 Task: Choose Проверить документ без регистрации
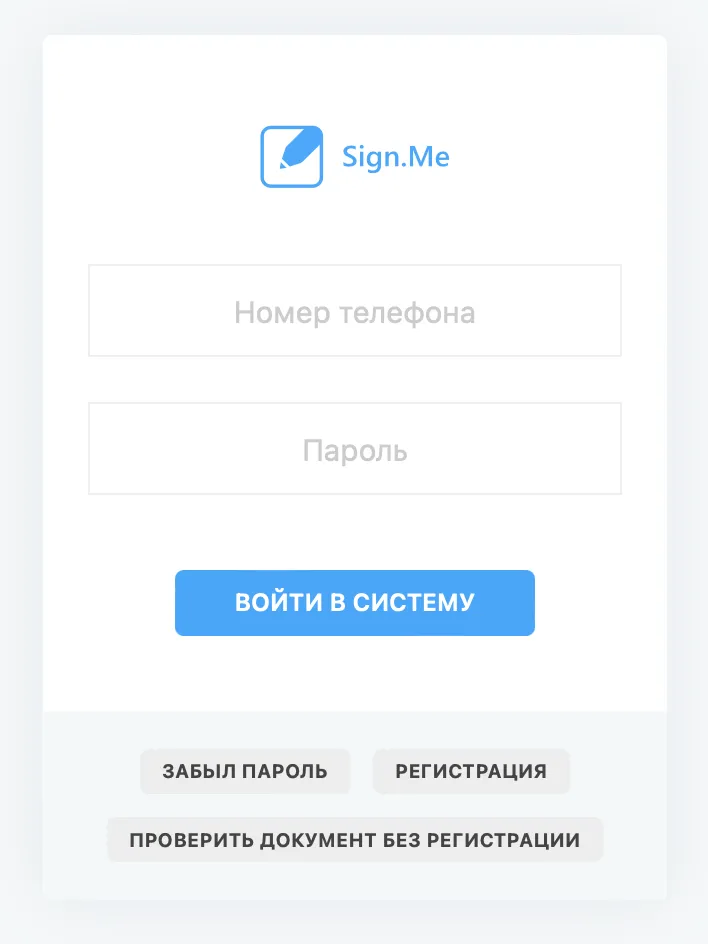[354, 840]
